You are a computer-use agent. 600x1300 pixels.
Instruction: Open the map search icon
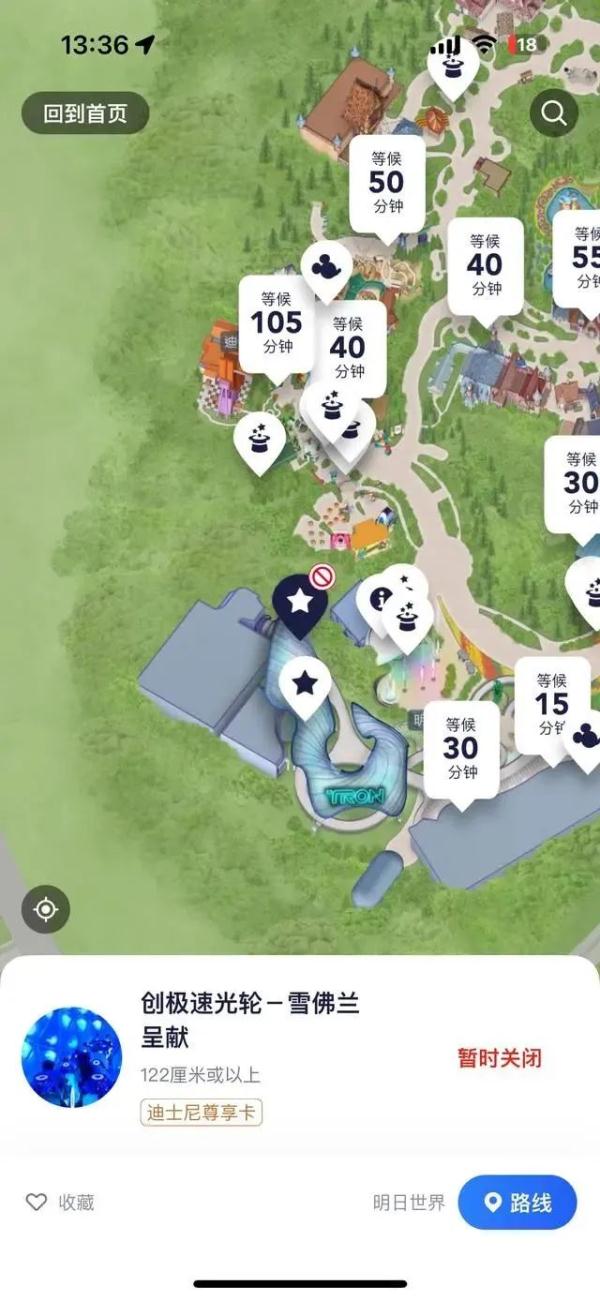[x=553, y=113]
